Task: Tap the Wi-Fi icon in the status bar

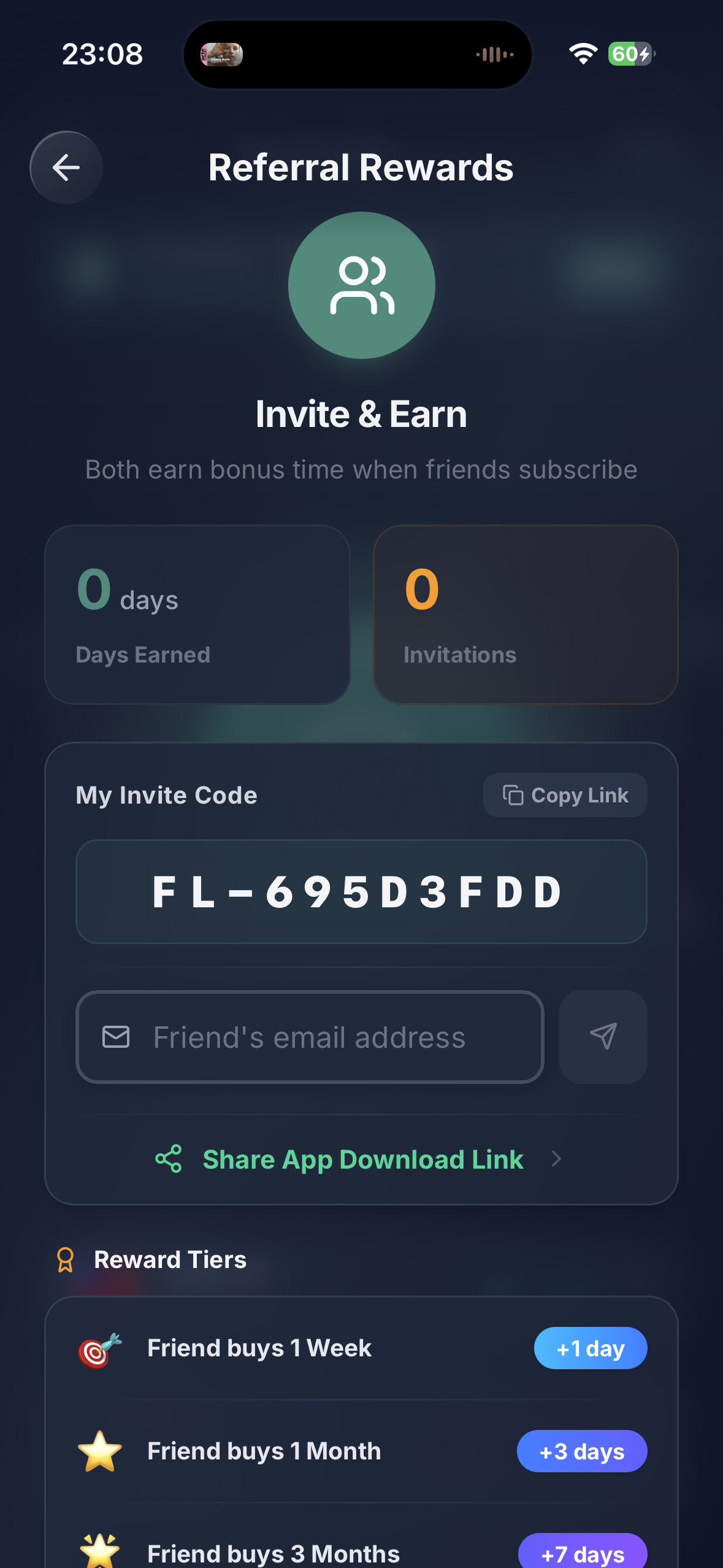Action: coord(582,54)
